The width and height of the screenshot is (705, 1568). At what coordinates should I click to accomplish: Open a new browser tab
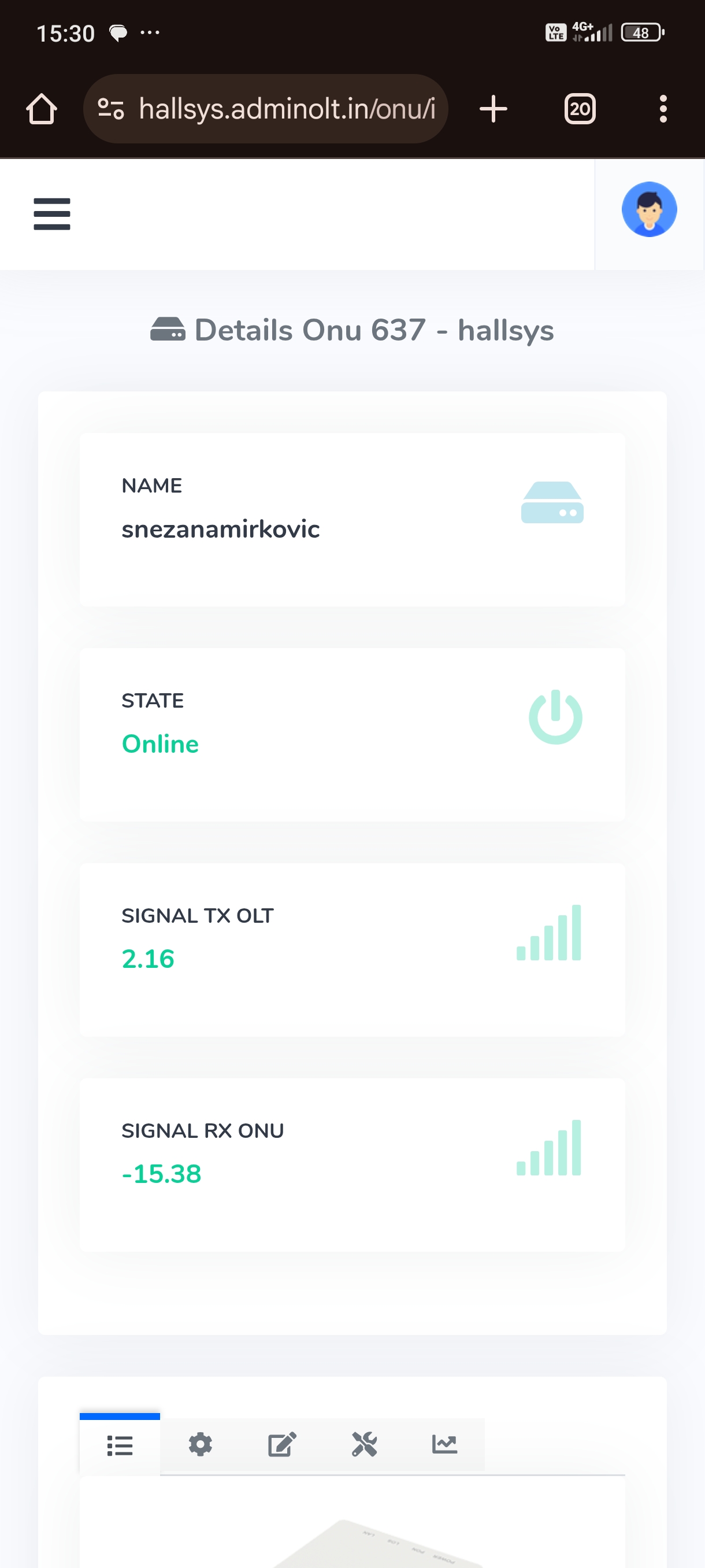[493, 109]
